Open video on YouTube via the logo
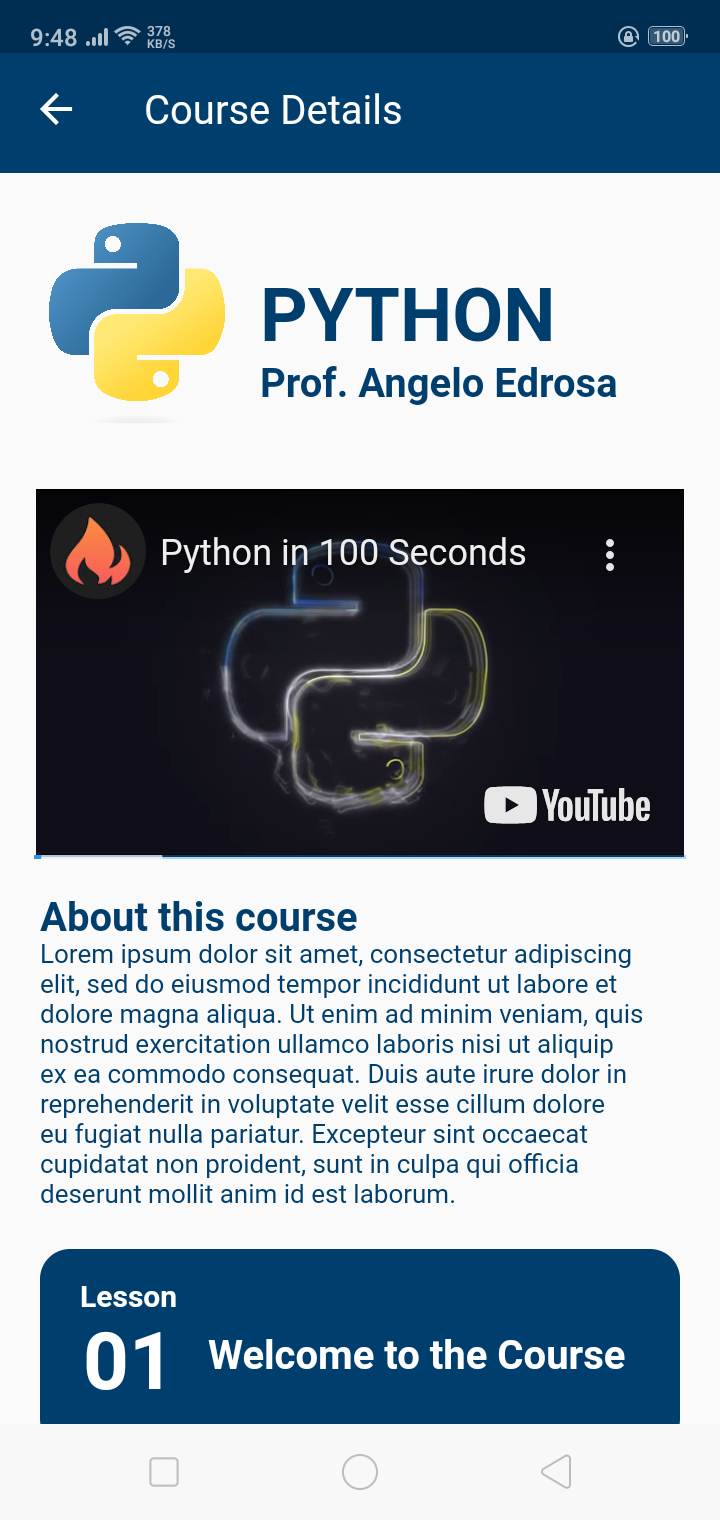This screenshot has height=1520, width=720. [567, 805]
